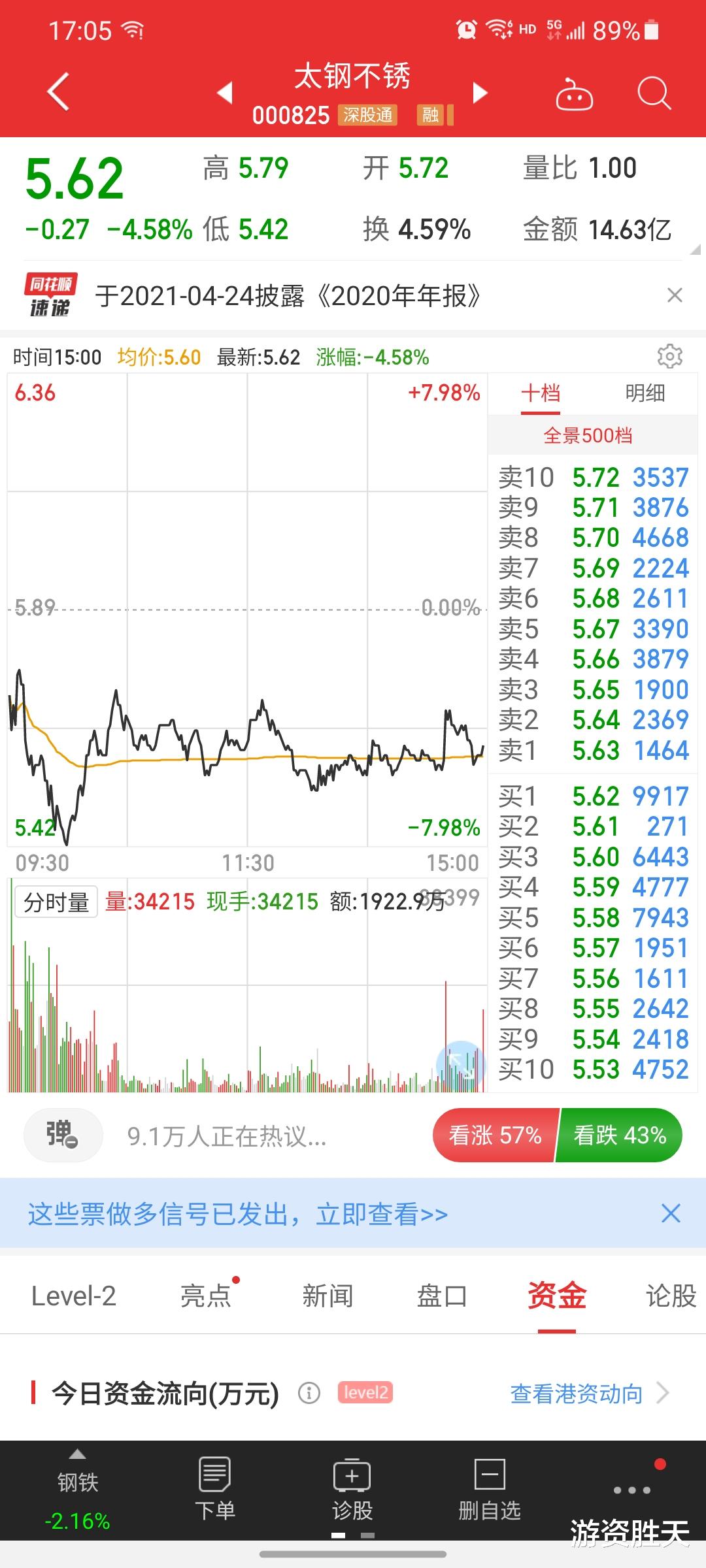Dismiss the 2020年年报 announcement banner

[675, 296]
